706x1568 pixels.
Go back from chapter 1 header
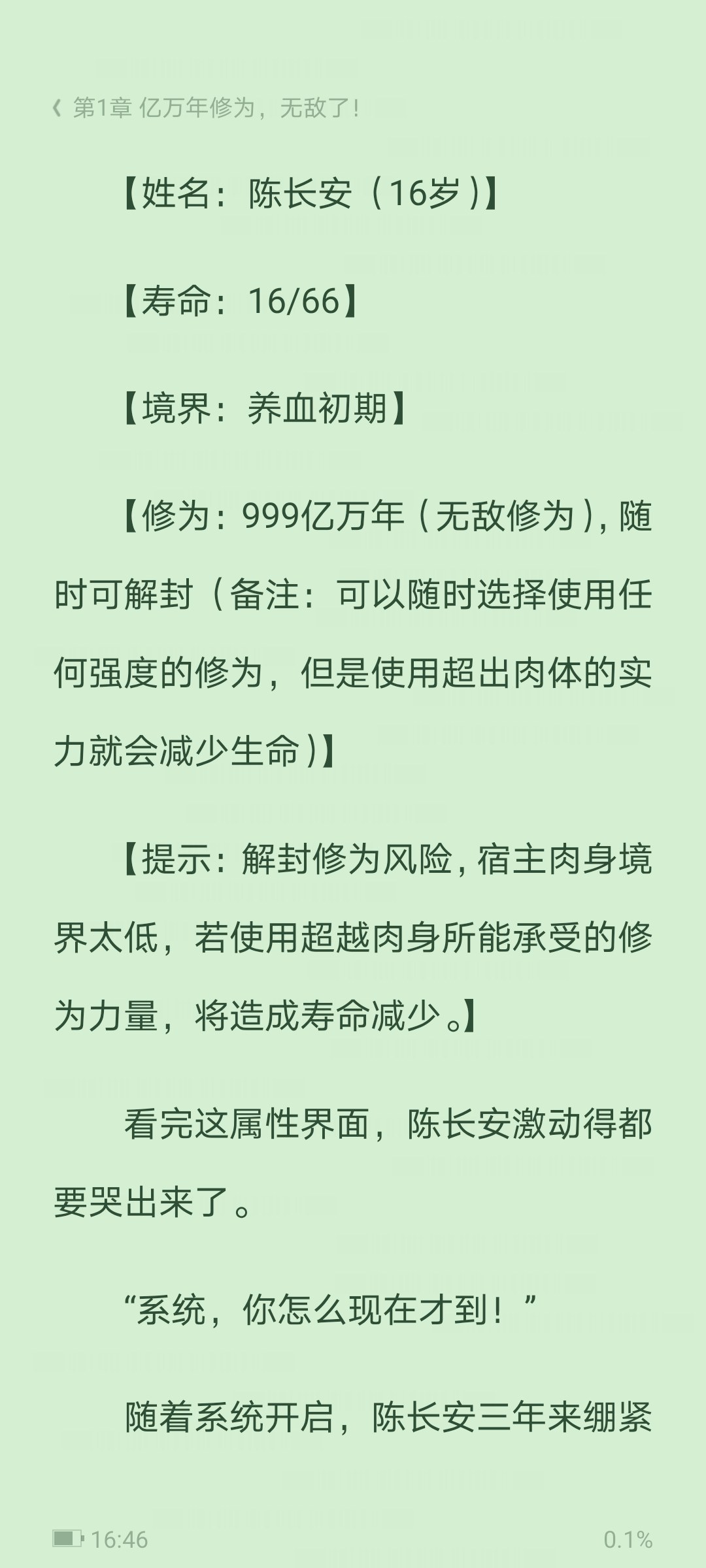(58, 108)
